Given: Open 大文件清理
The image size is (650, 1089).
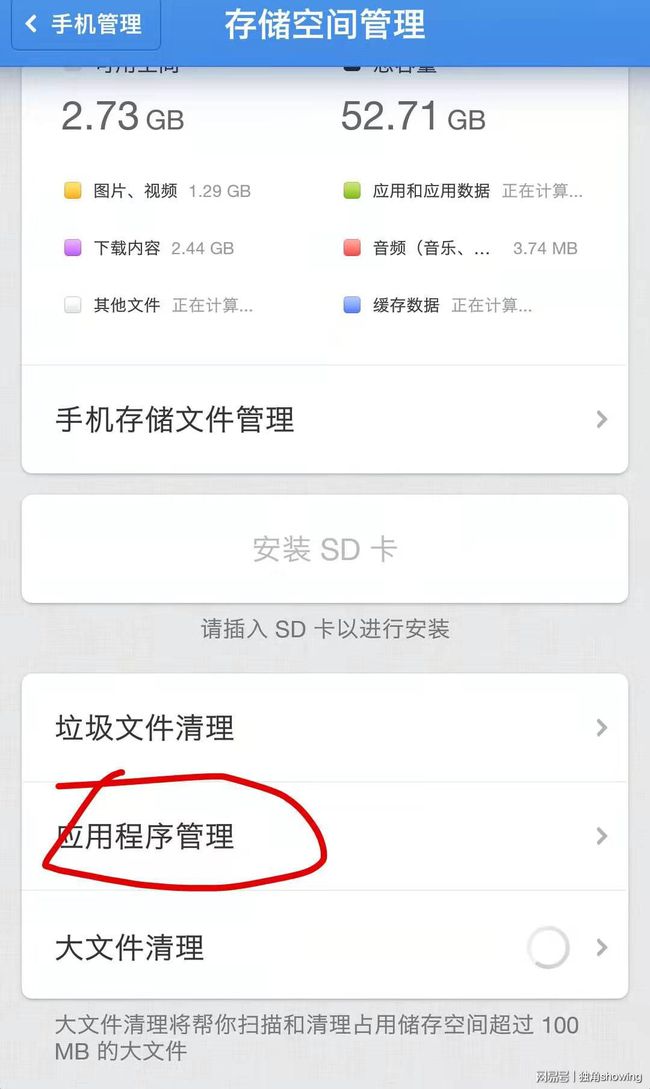Looking at the screenshot, I should 324,947.
